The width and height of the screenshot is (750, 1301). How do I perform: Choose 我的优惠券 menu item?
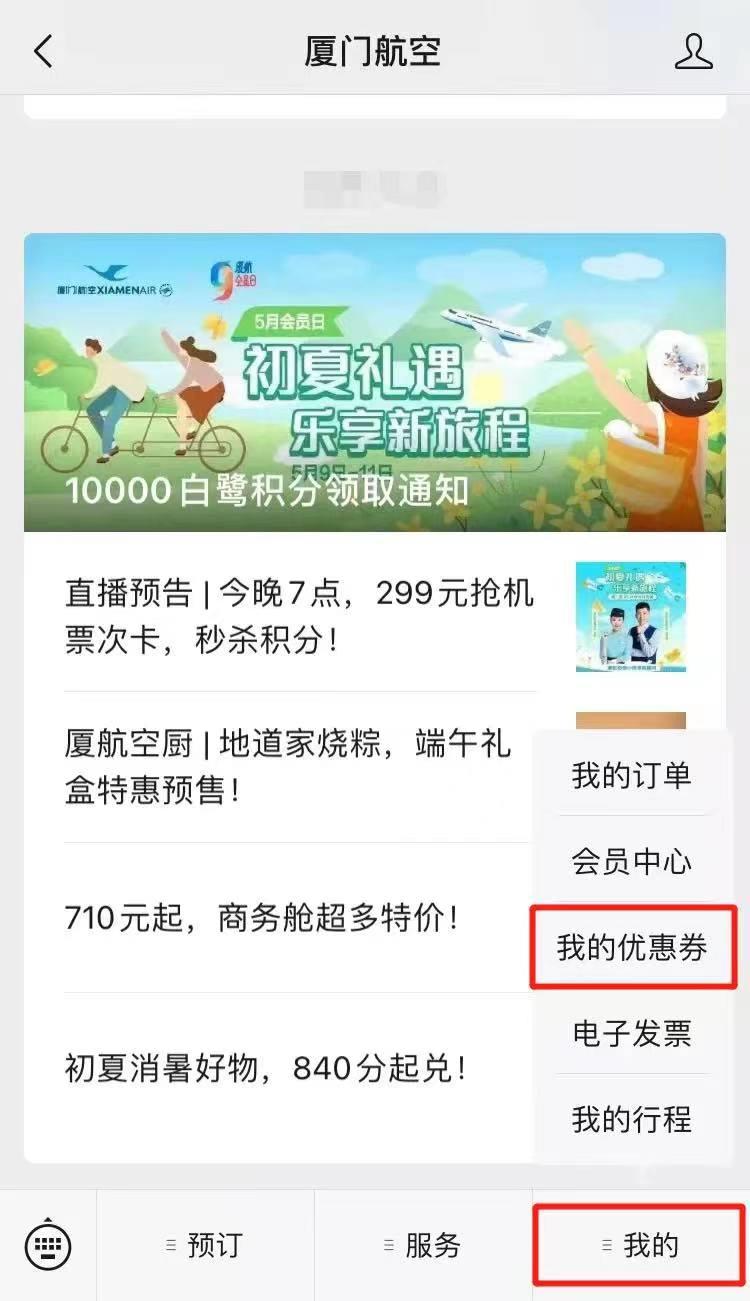point(632,947)
